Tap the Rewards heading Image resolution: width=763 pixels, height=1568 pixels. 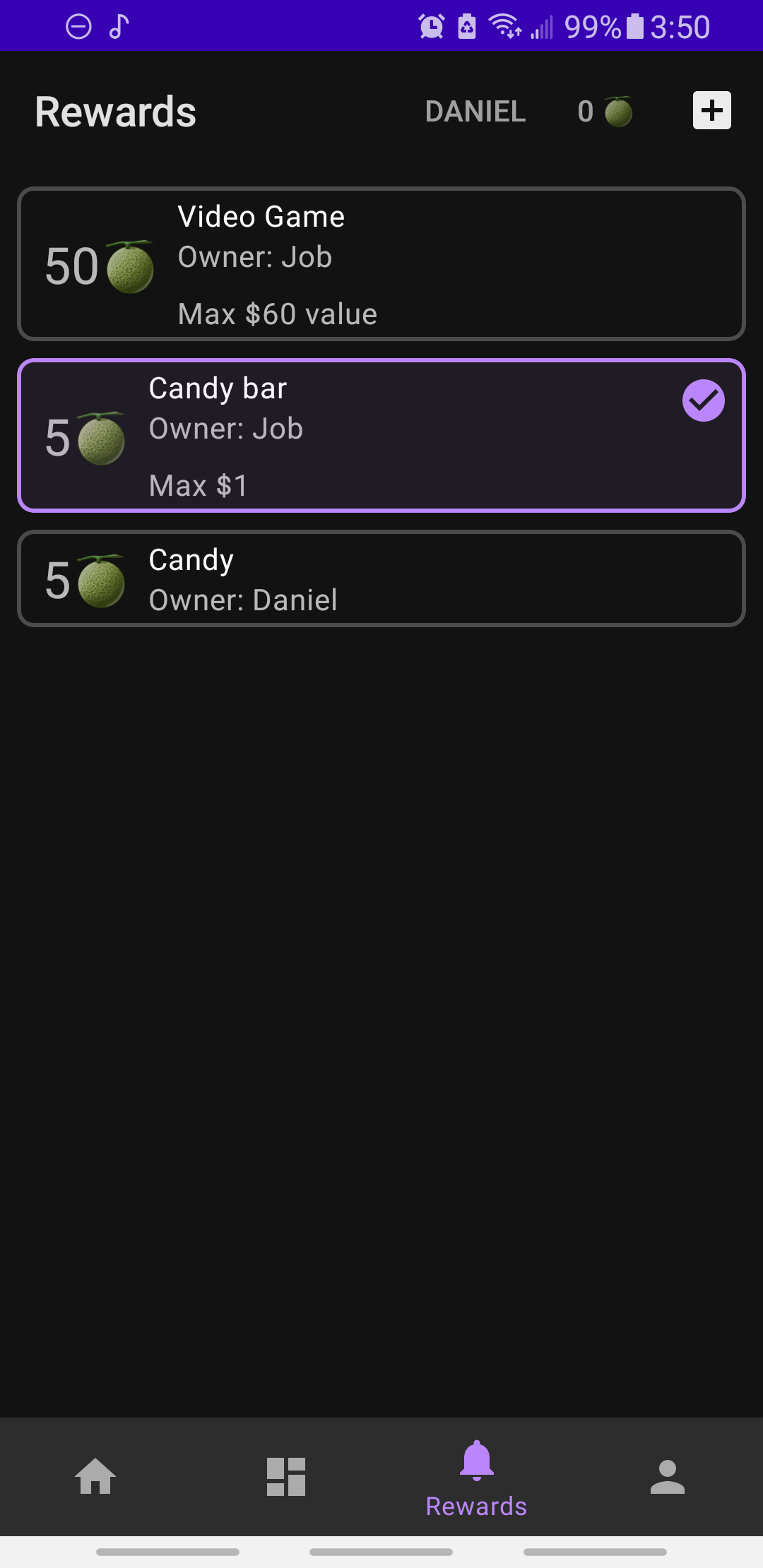pyautogui.click(x=116, y=110)
